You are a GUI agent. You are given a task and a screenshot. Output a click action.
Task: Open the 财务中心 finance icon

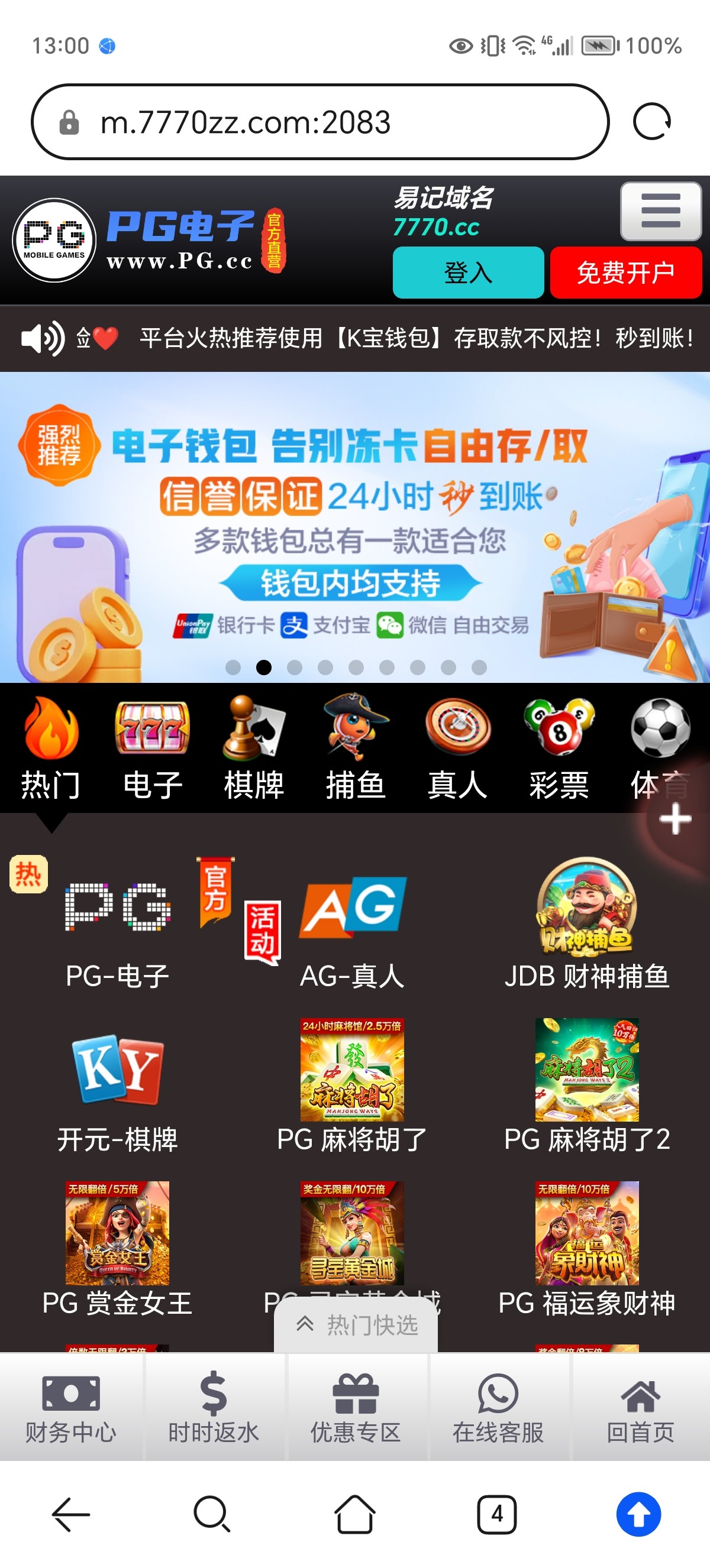pos(69,1394)
